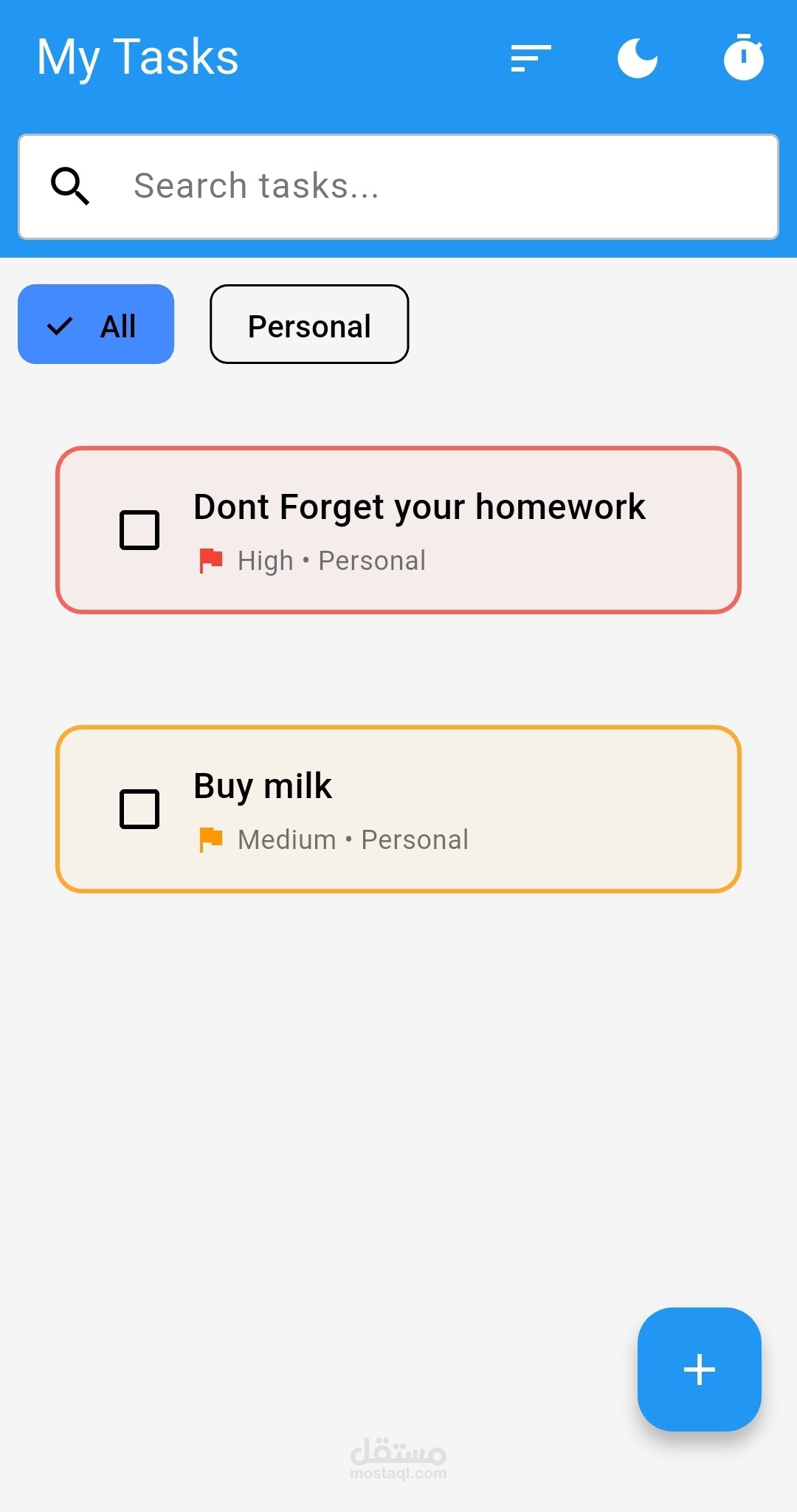797x1512 pixels.
Task: Check off Dont Forget your homework
Action: (139, 530)
